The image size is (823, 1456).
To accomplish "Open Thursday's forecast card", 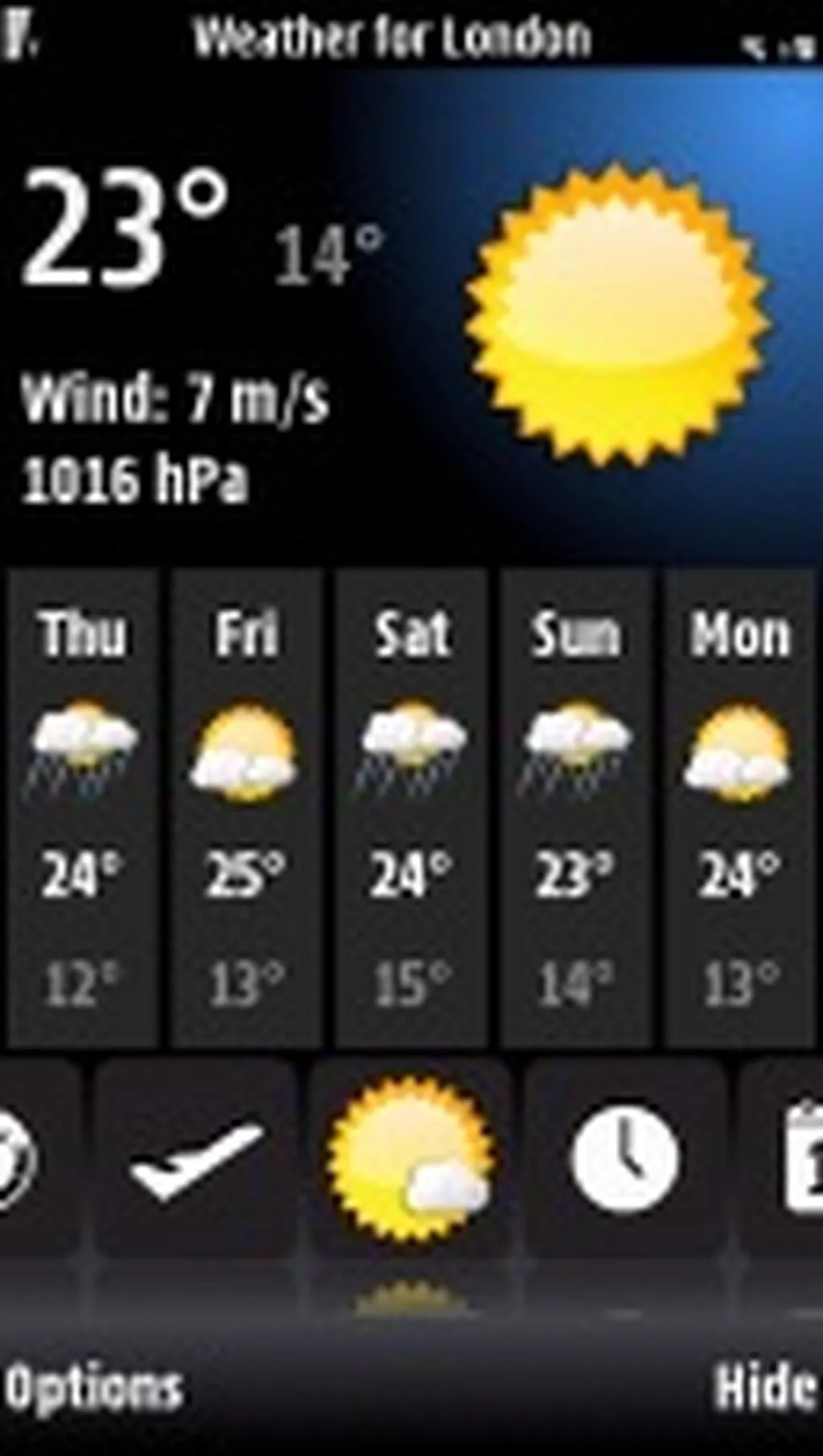I will pos(83,808).
